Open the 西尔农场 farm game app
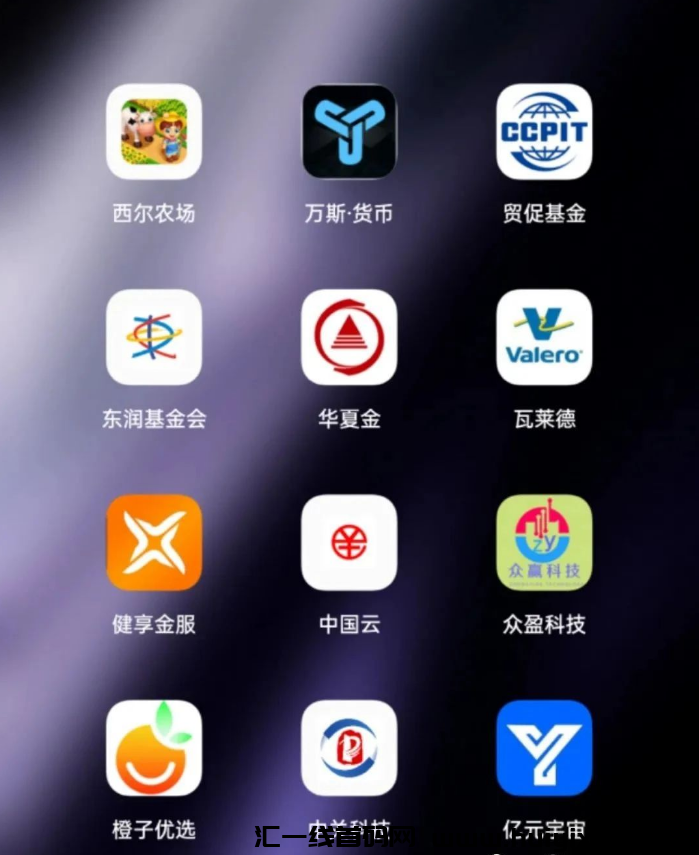This screenshot has height=855, width=699. (x=154, y=132)
